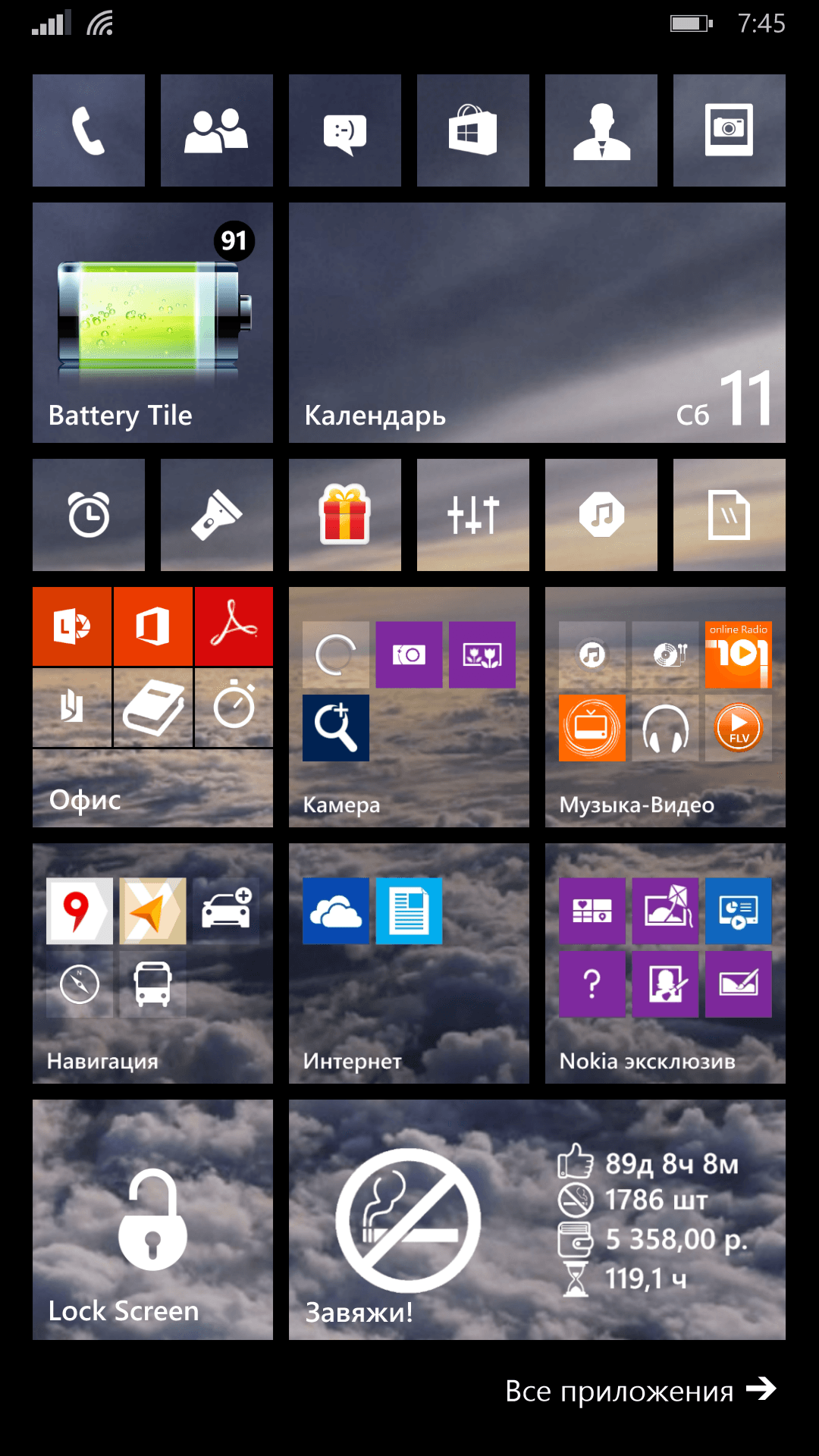Open the photos camera tile in the top row
The image size is (819, 1456).
click(x=730, y=130)
